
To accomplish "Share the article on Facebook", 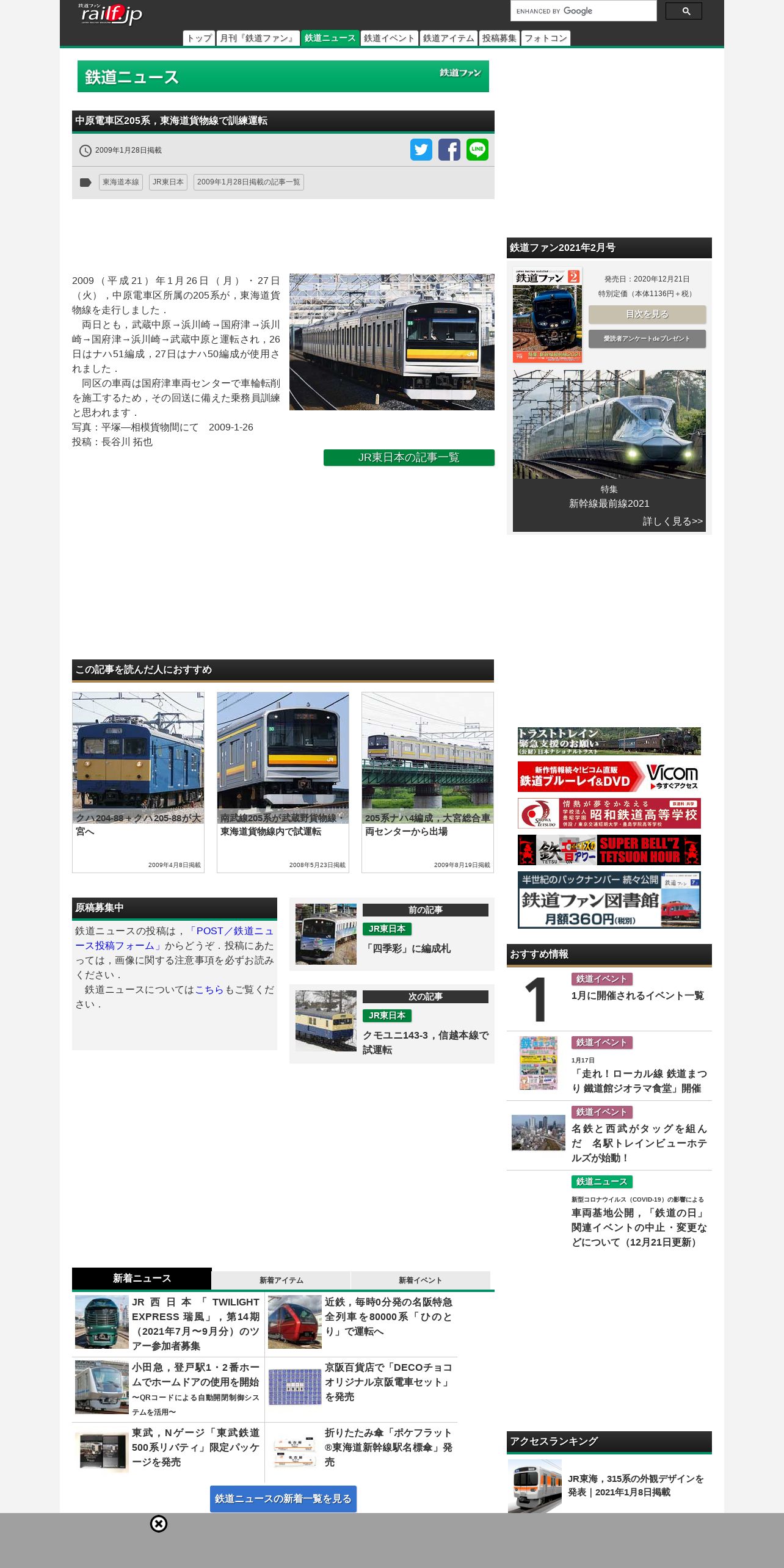I will [449, 150].
